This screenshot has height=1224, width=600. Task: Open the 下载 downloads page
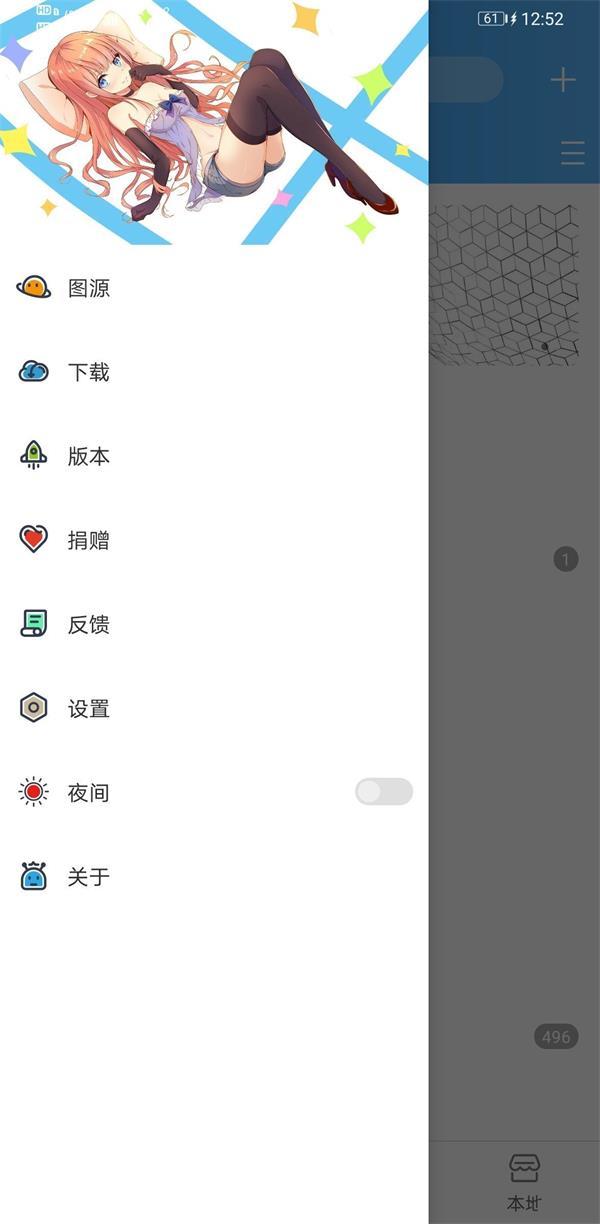pos(88,373)
